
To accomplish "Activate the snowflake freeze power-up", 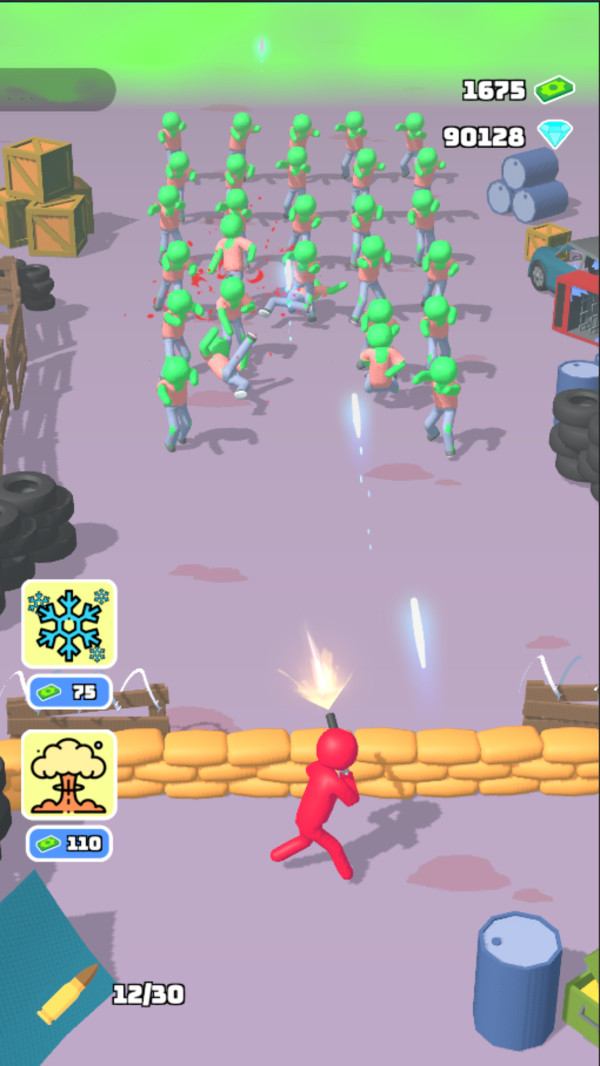I will pyautogui.click(x=69, y=623).
